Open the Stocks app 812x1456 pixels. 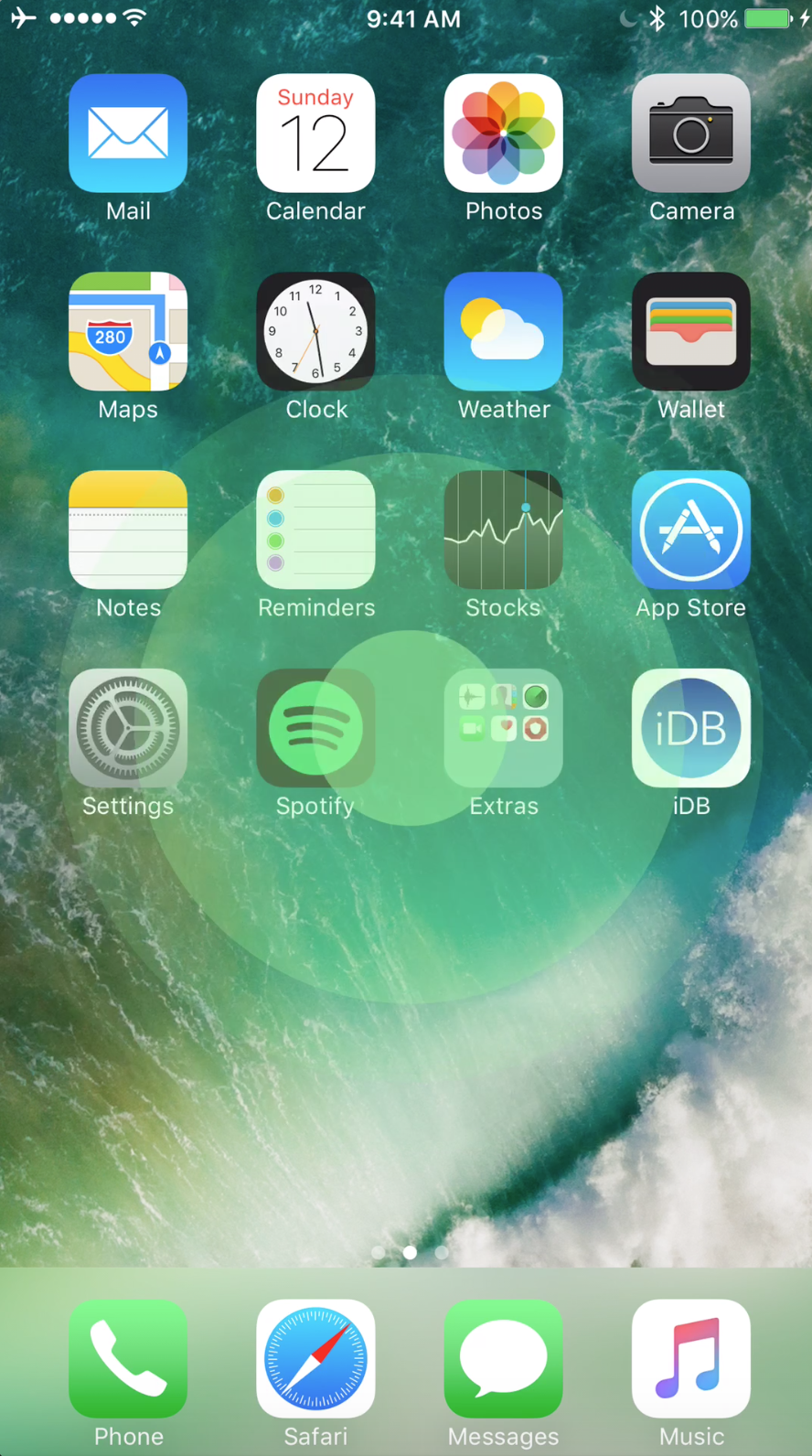click(503, 530)
